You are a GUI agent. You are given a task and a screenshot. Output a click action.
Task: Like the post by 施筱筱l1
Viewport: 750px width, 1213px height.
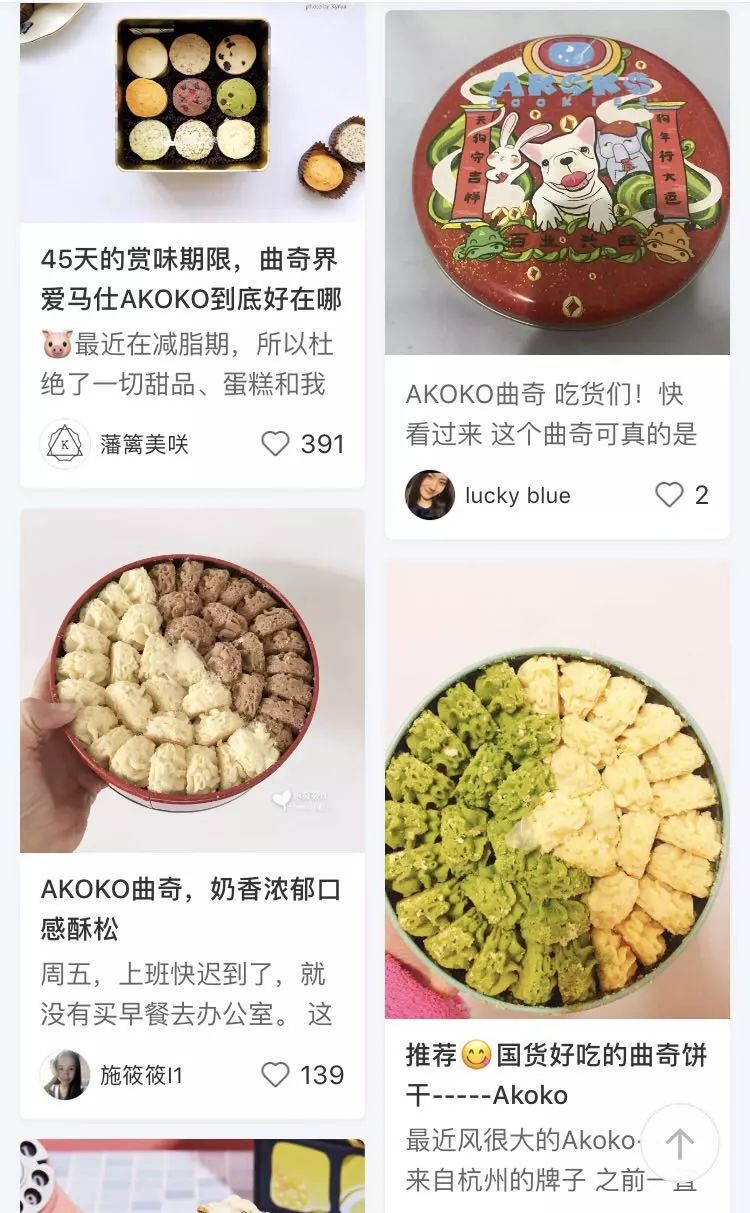[x=277, y=1074]
